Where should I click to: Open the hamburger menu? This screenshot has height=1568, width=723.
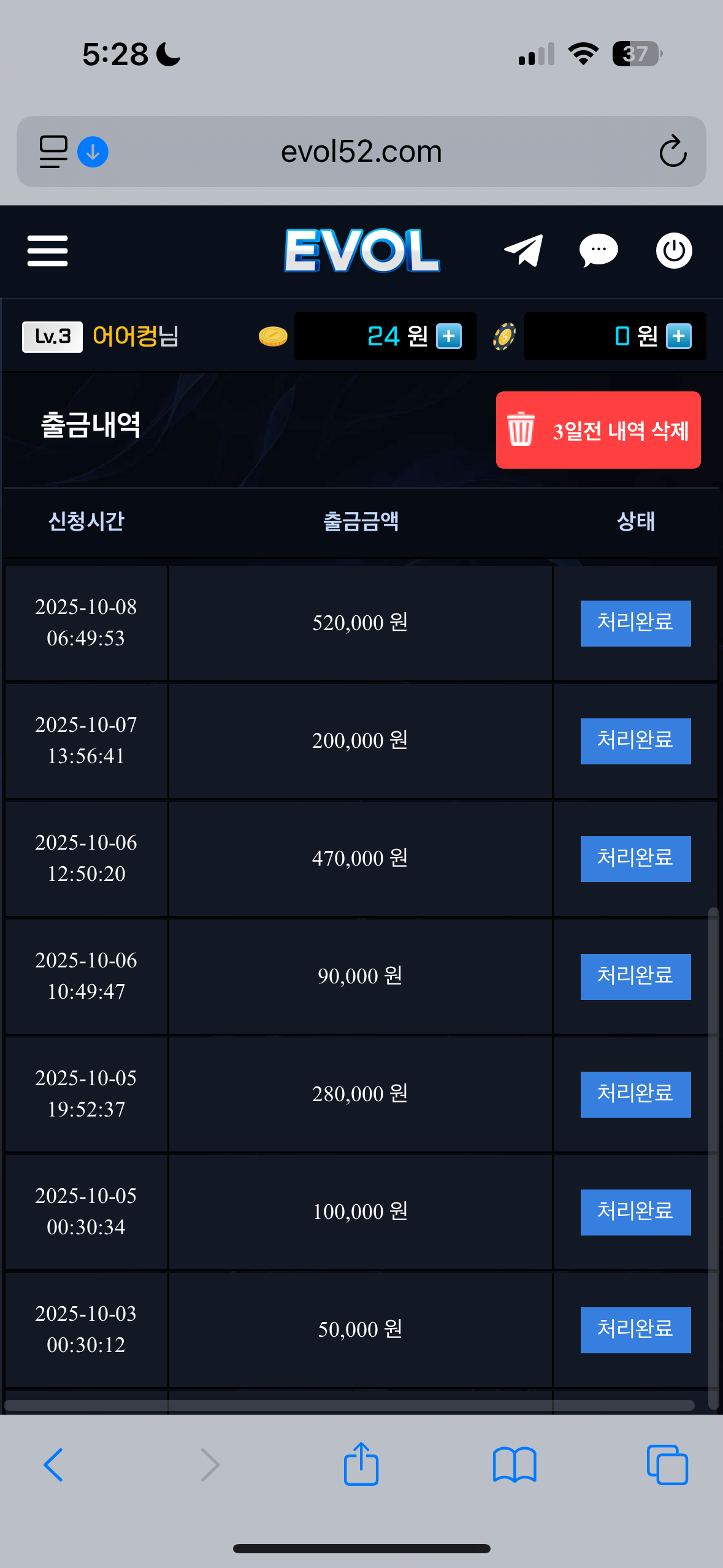pos(47,251)
